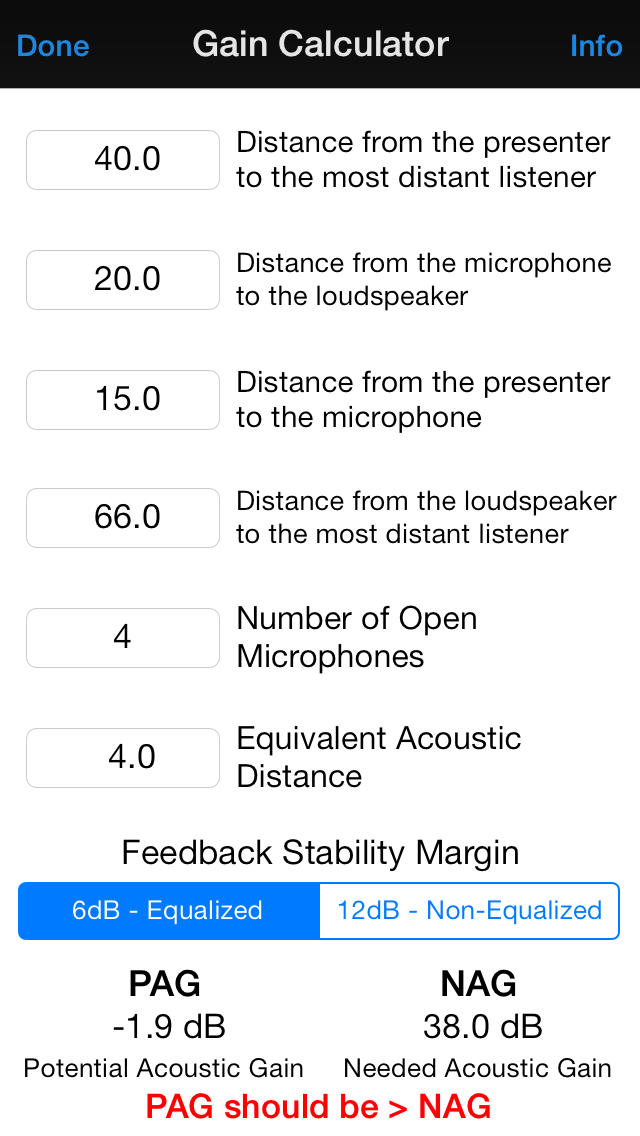Select the 6dB - Equalized margin
Viewport: 640px width, 1136px height.
pyautogui.click(x=169, y=911)
